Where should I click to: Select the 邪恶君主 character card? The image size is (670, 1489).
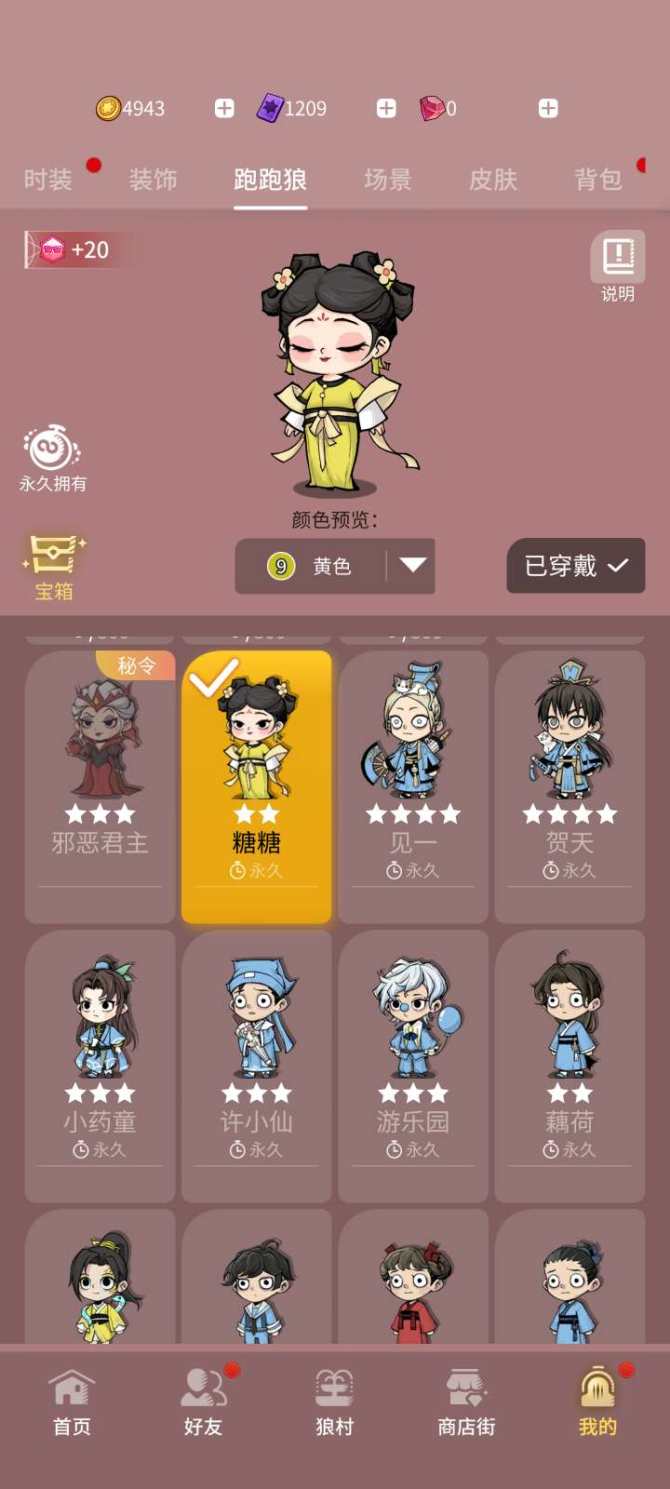pyautogui.click(x=100, y=787)
